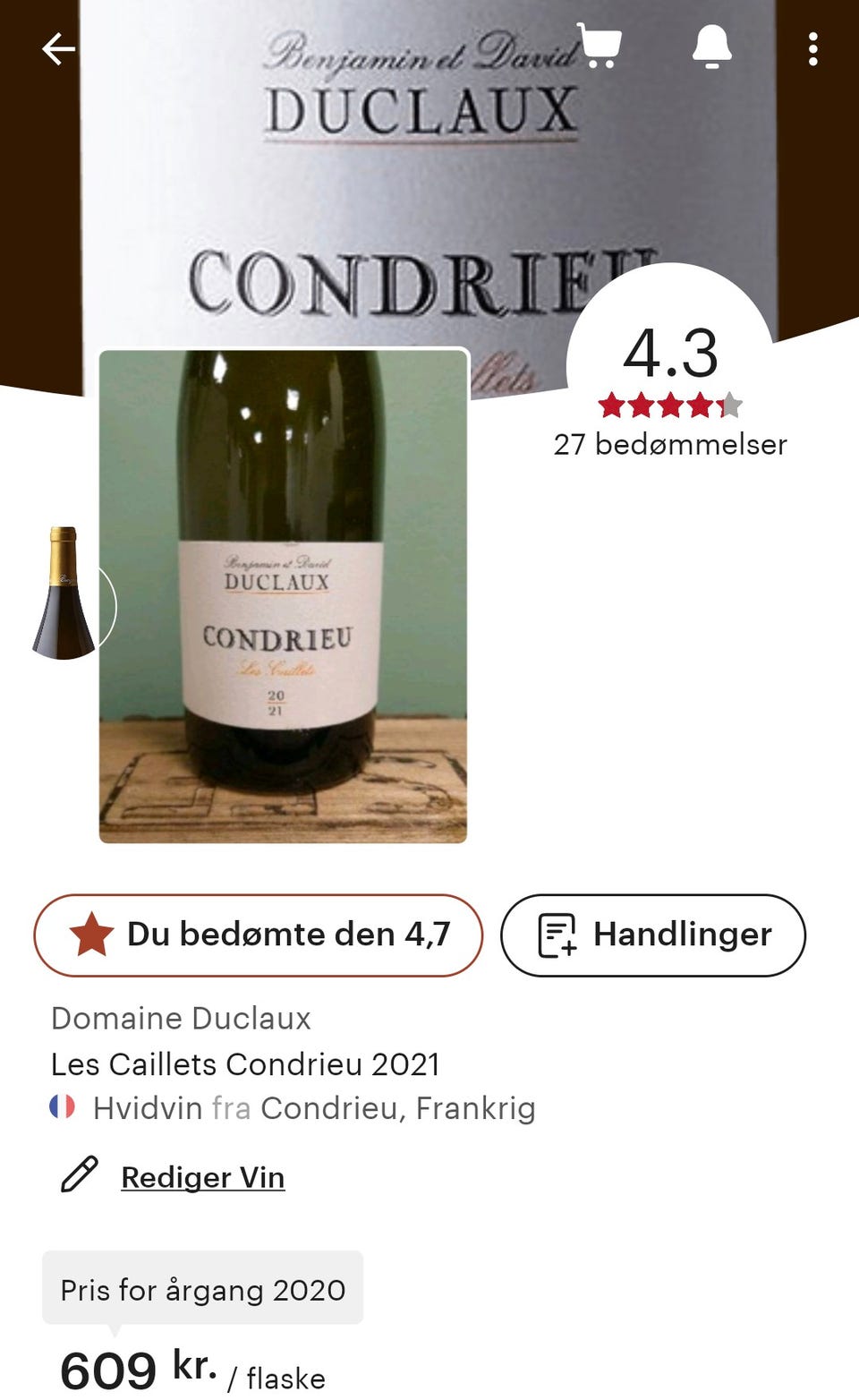Tap the French flag icon
Viewport: 859px width, 1400px height.
[x=62, y=1107]
